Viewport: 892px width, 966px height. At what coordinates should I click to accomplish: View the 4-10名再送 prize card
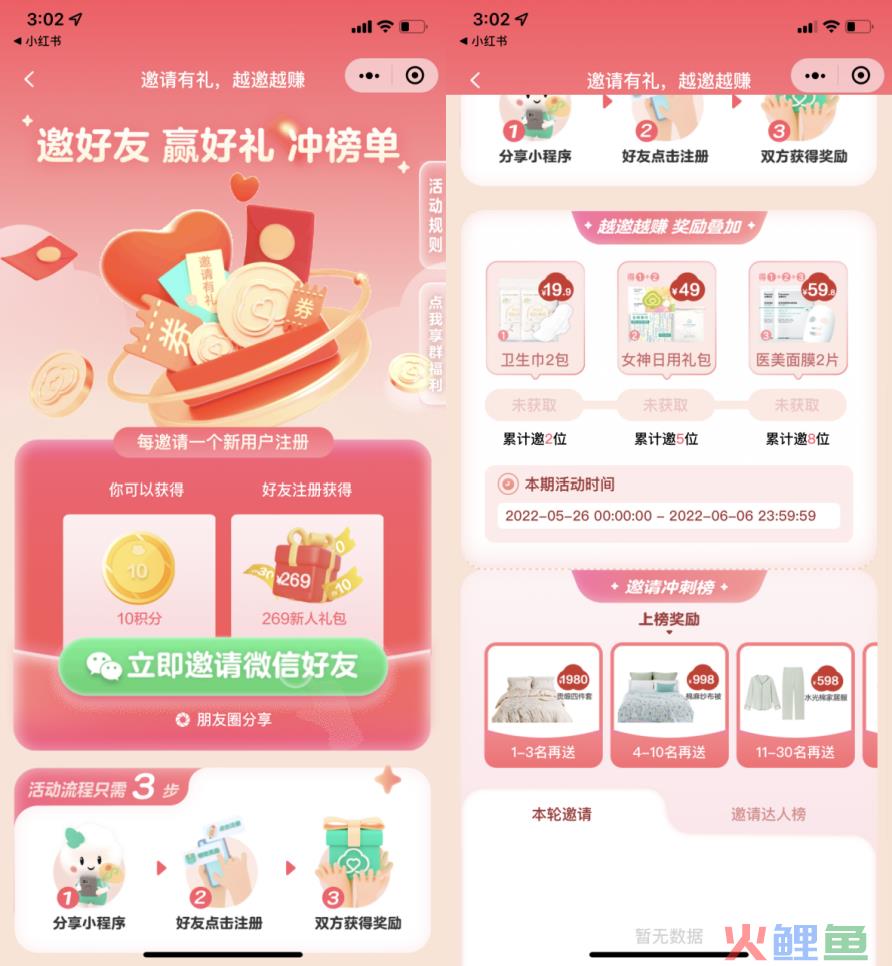[x=669, y=704]
